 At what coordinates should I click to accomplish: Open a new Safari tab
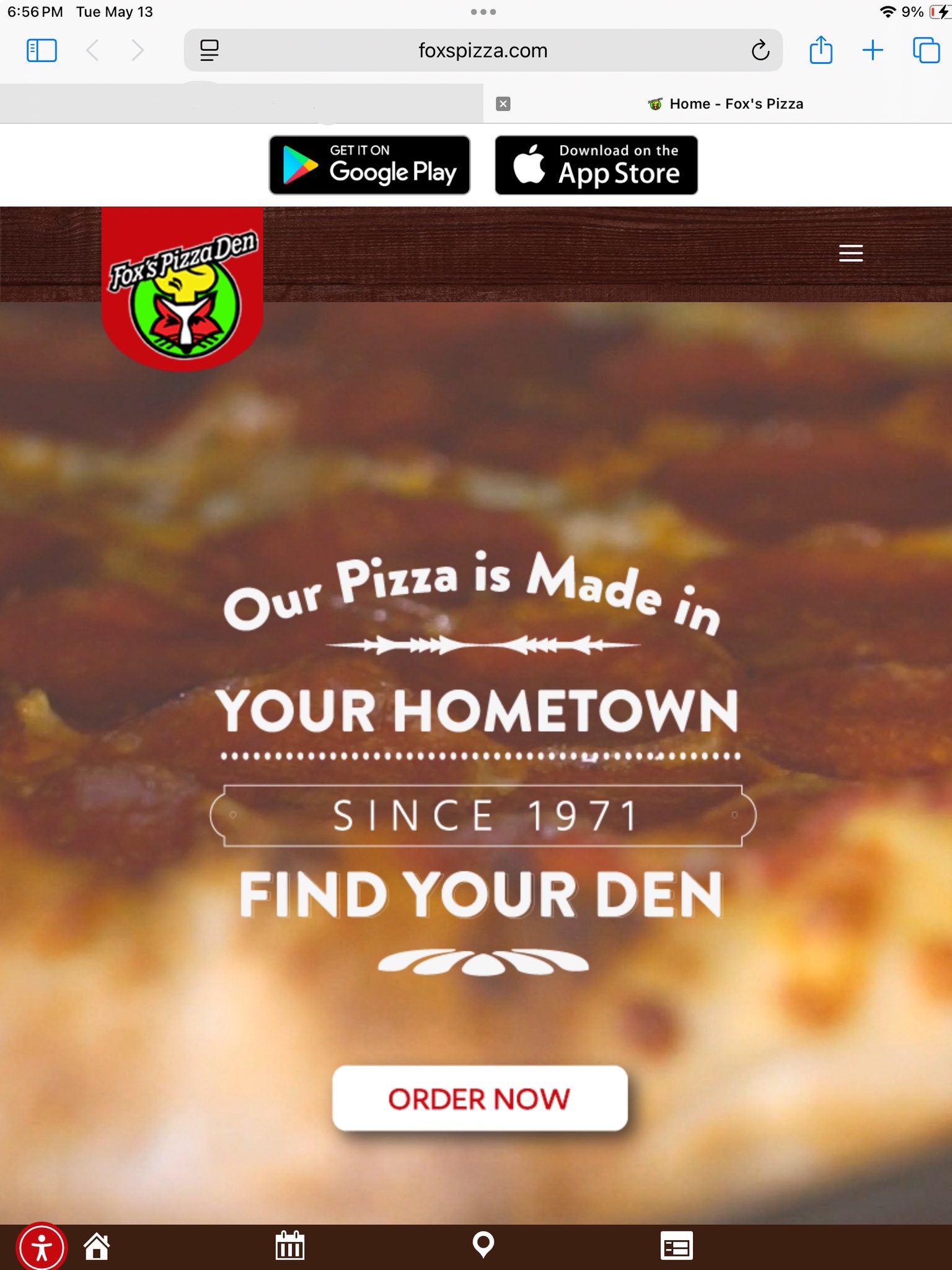(x=872, y=50)
